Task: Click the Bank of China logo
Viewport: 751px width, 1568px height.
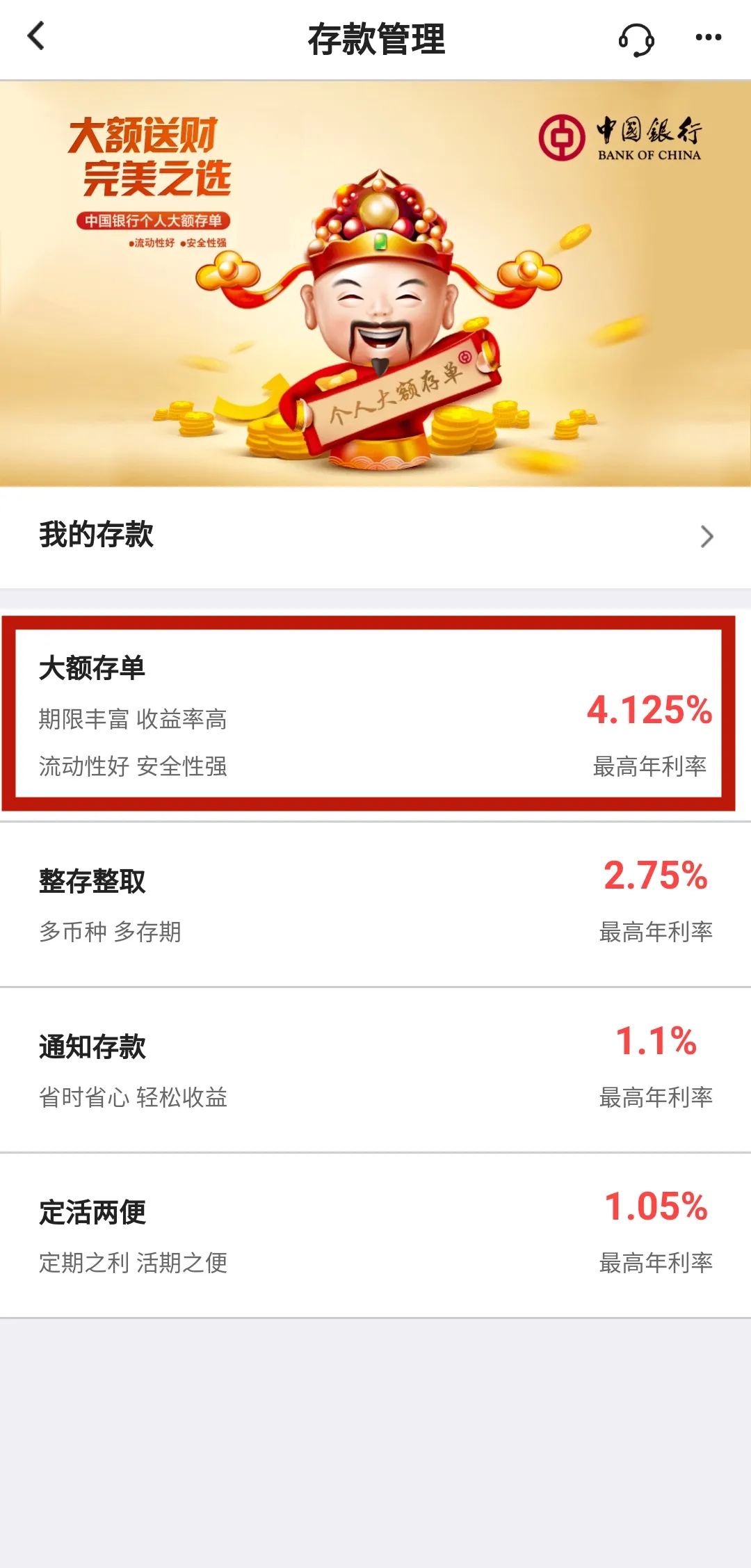Action: pos(624,138)
